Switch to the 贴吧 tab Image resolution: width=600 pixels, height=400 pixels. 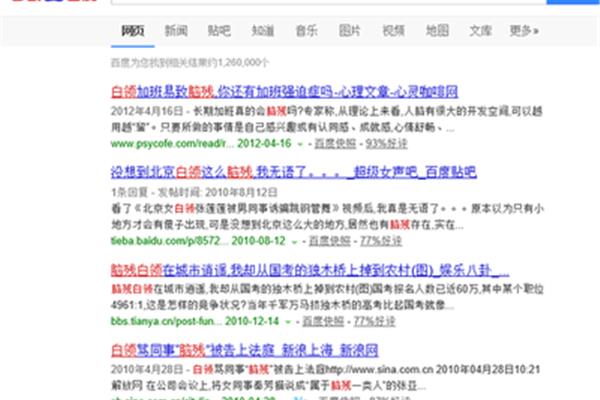coord(218,31)
